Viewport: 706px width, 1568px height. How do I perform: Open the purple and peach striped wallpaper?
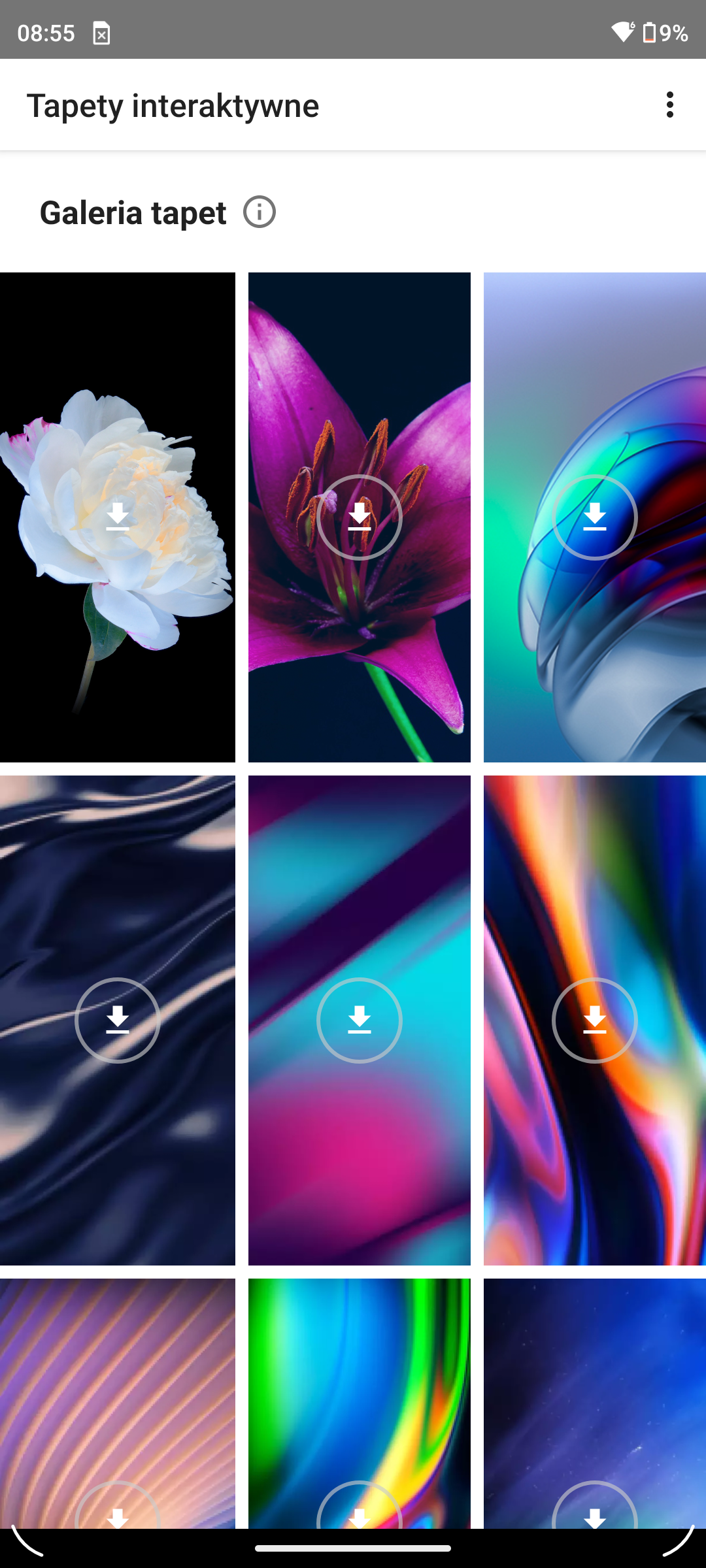click(x=118, y=1403)
